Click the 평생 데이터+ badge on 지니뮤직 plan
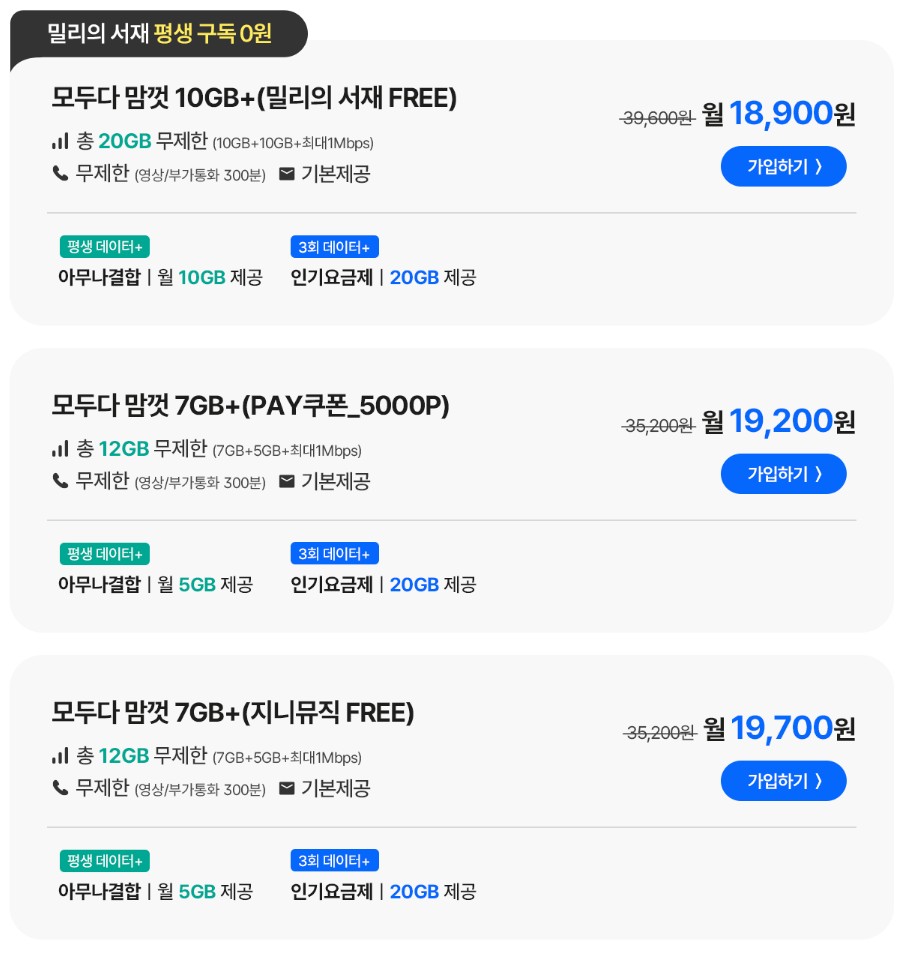The image size is (903, 955). click(104, 860)
